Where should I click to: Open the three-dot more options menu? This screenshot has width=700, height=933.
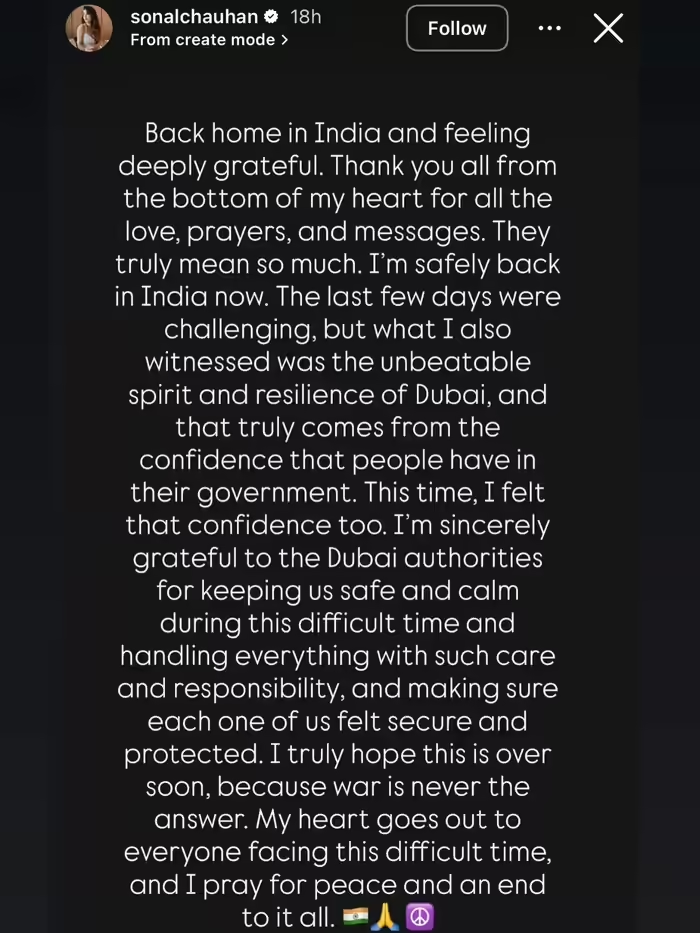coord(550,28)
